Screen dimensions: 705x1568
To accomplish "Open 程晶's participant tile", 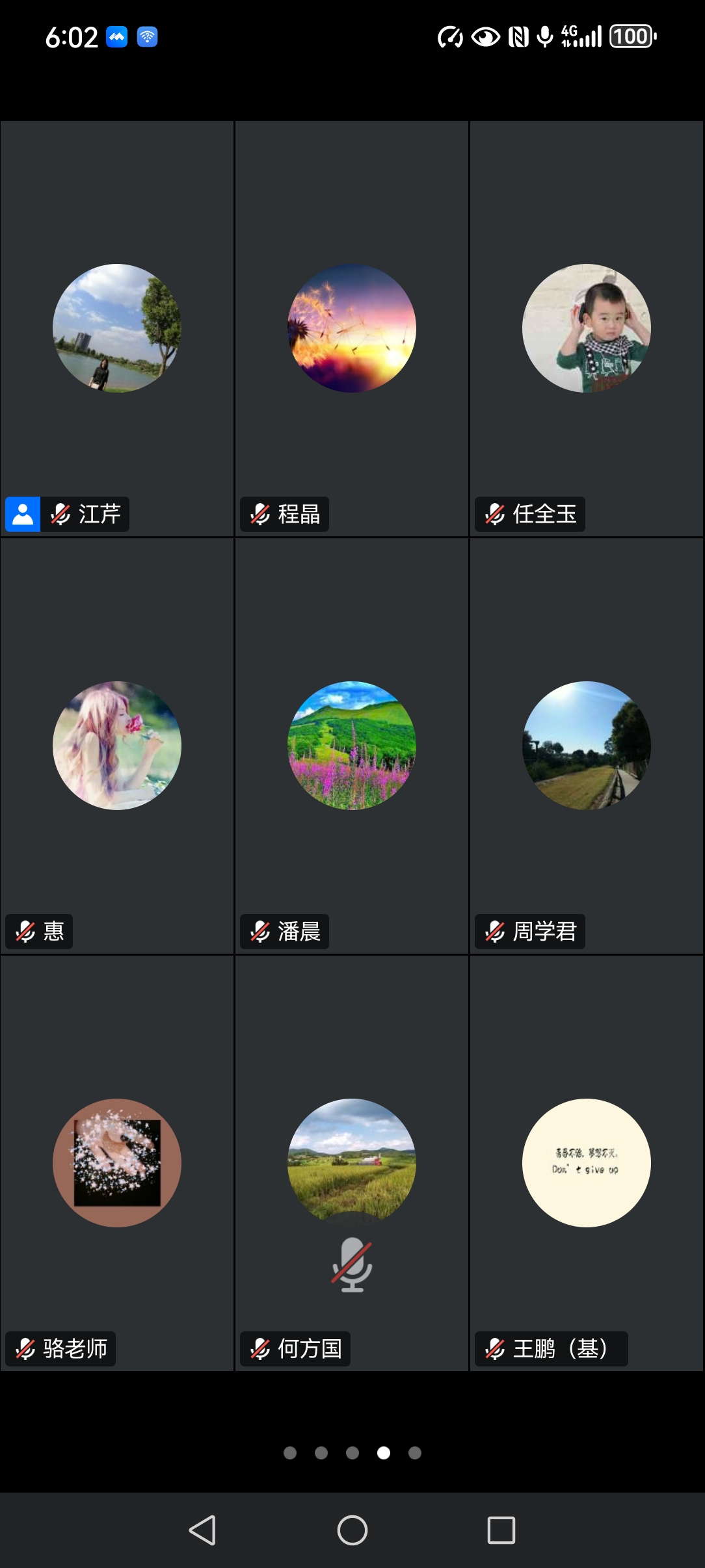I will [352, 328].
